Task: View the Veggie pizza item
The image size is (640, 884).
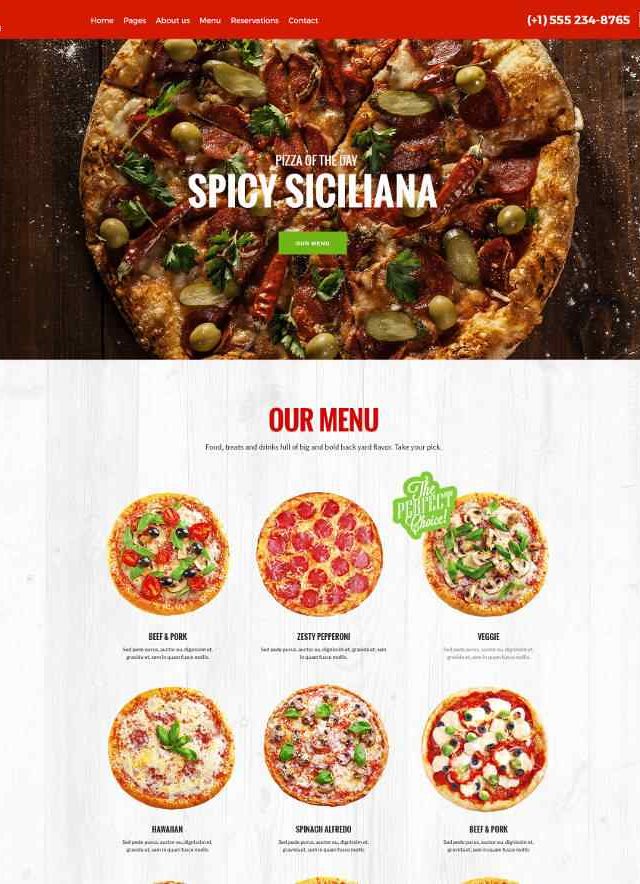Action: pyautogui.click(x=486, y=555)
